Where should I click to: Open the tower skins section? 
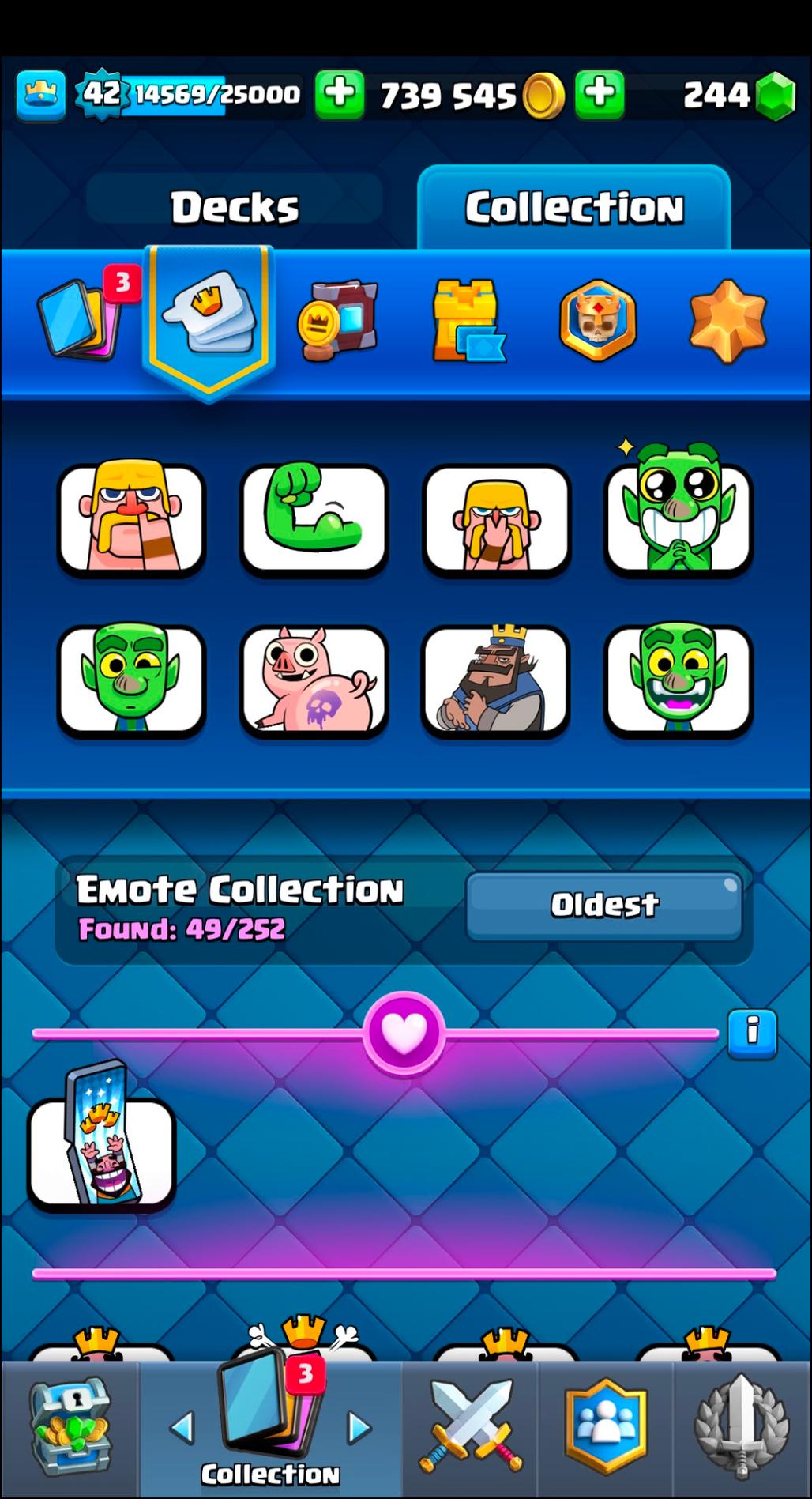468,320
